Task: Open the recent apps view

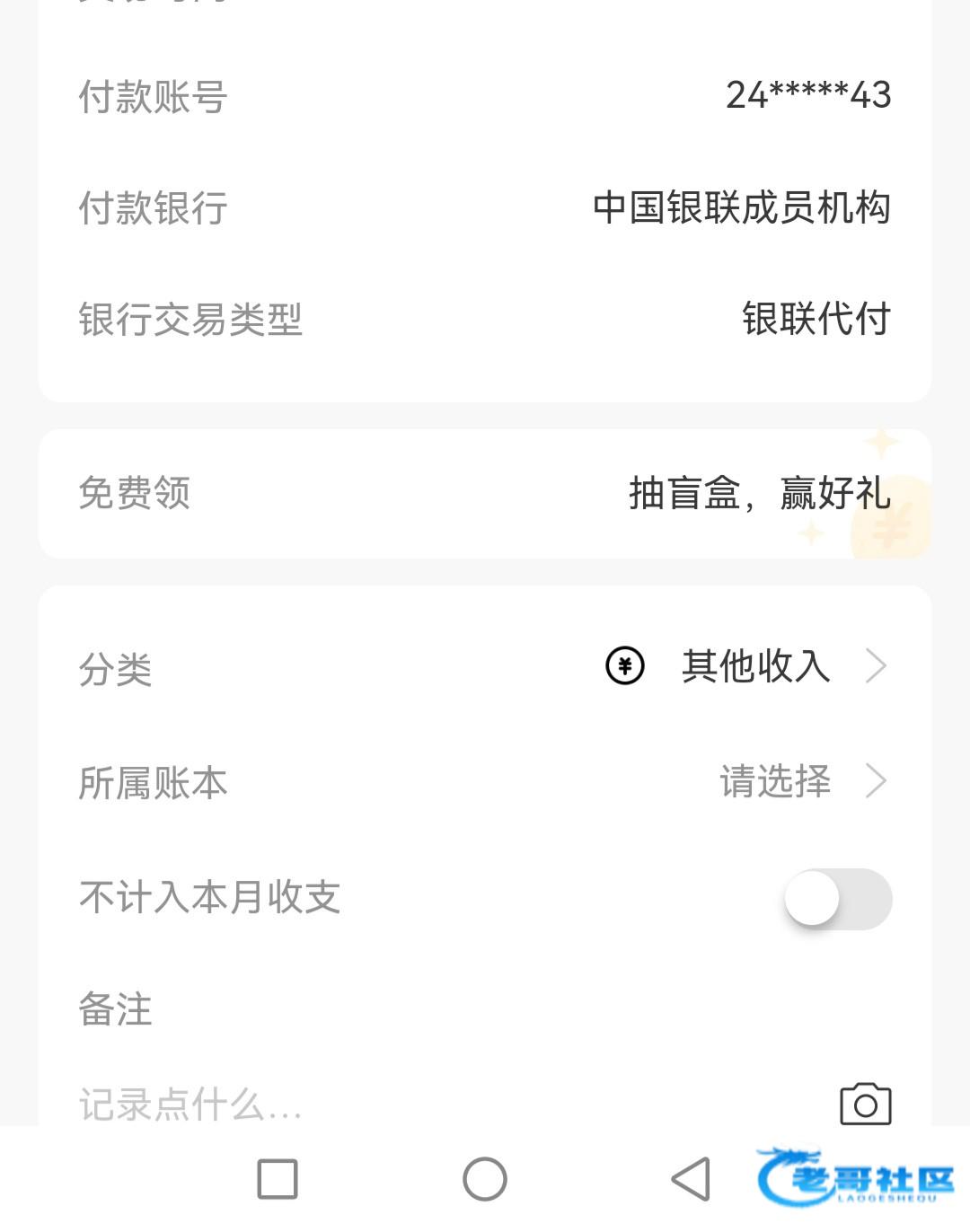Action: (278, 1179)
